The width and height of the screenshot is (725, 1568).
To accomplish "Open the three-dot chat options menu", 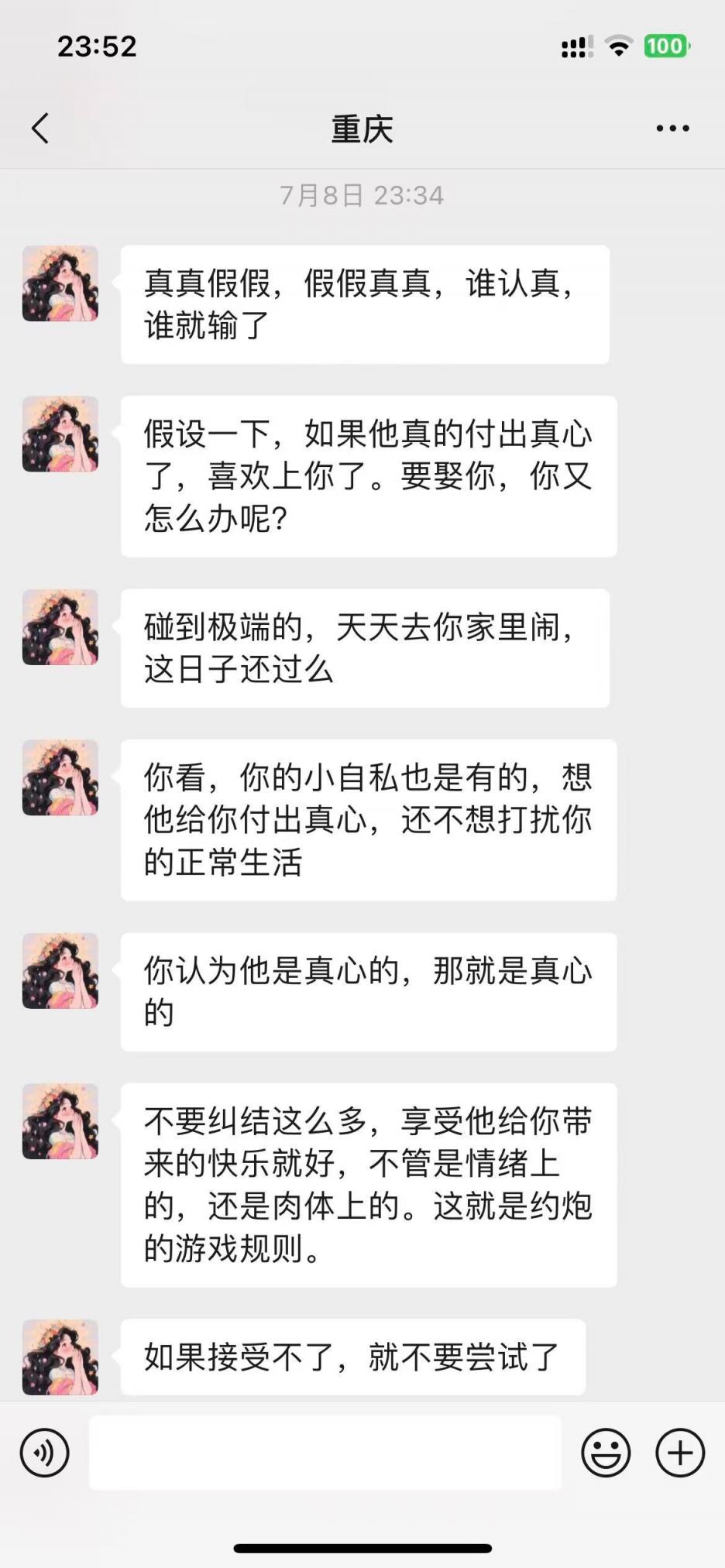I will 672,129.
